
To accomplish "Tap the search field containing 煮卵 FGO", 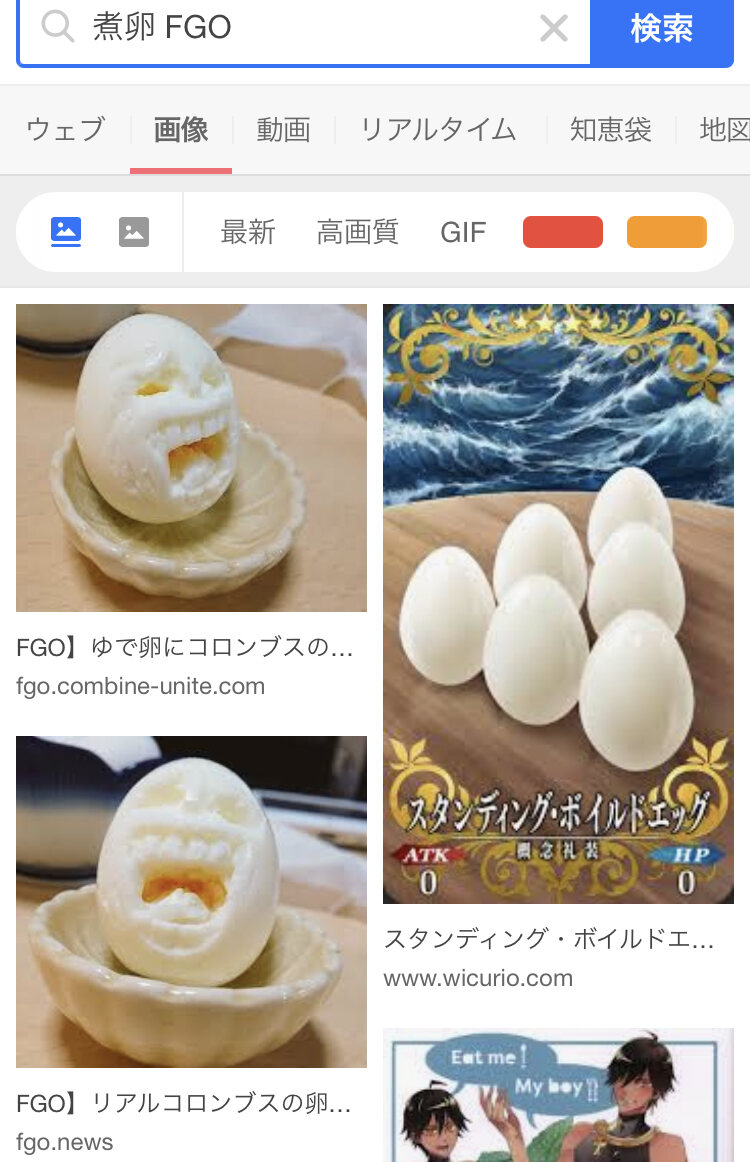I will (x=300, y=28).
